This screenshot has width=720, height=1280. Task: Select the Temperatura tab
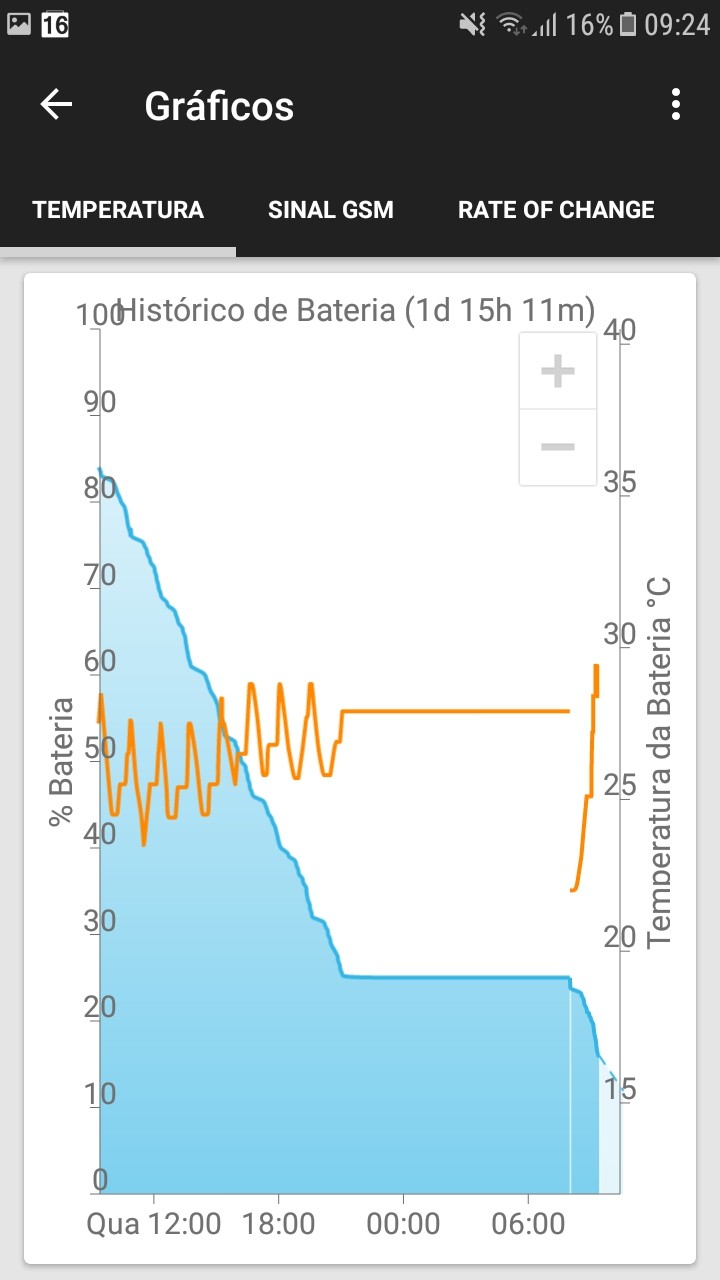pyautogui.click(x=118, y=210)
